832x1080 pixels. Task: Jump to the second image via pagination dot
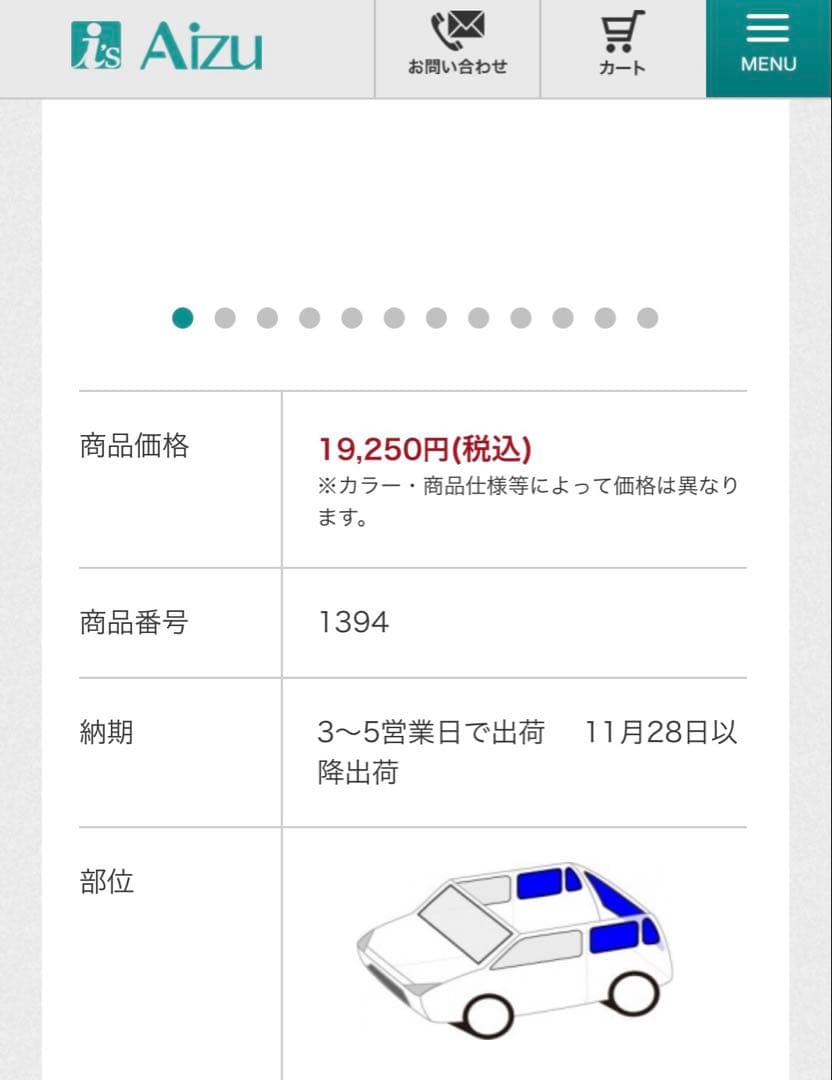[x=225, y=318]
